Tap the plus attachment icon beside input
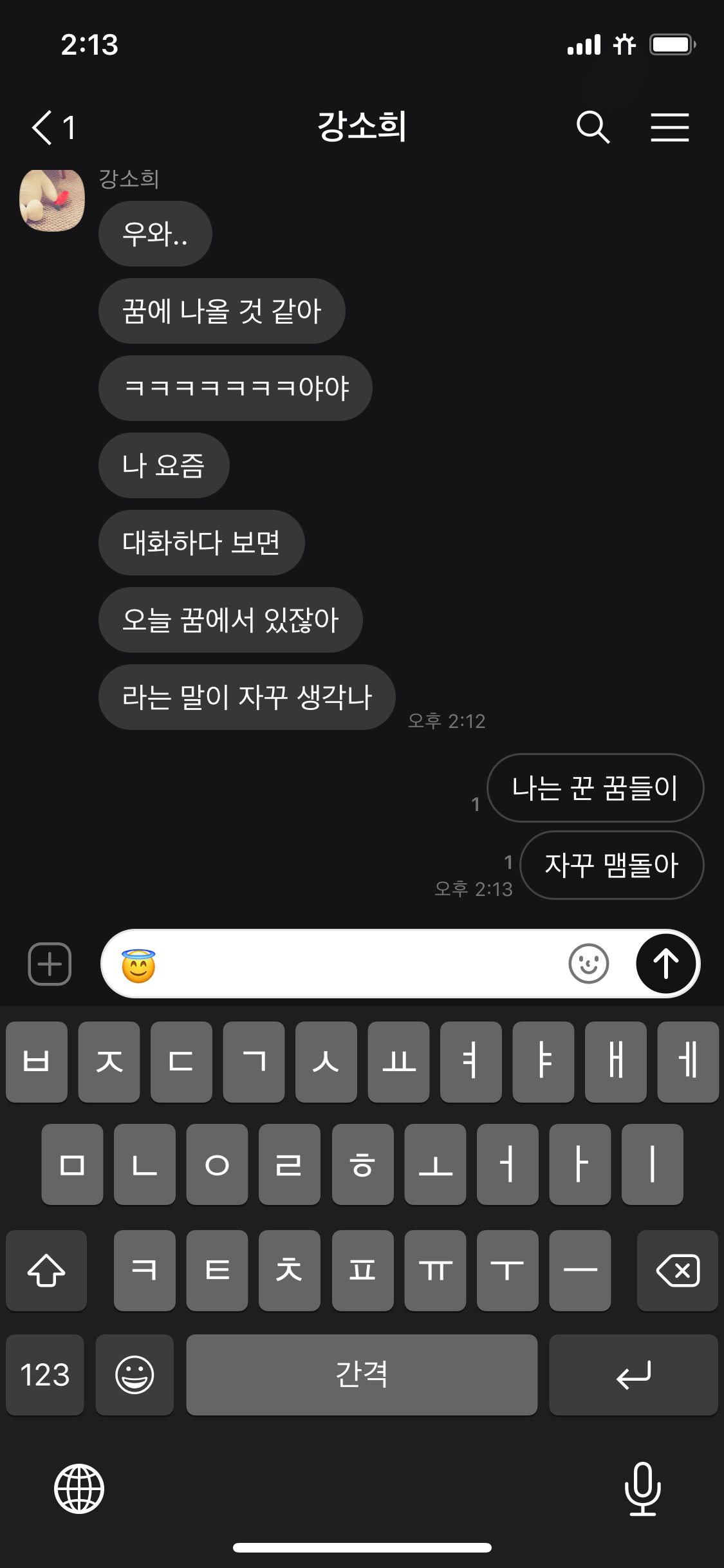 [x=50, y=964]
